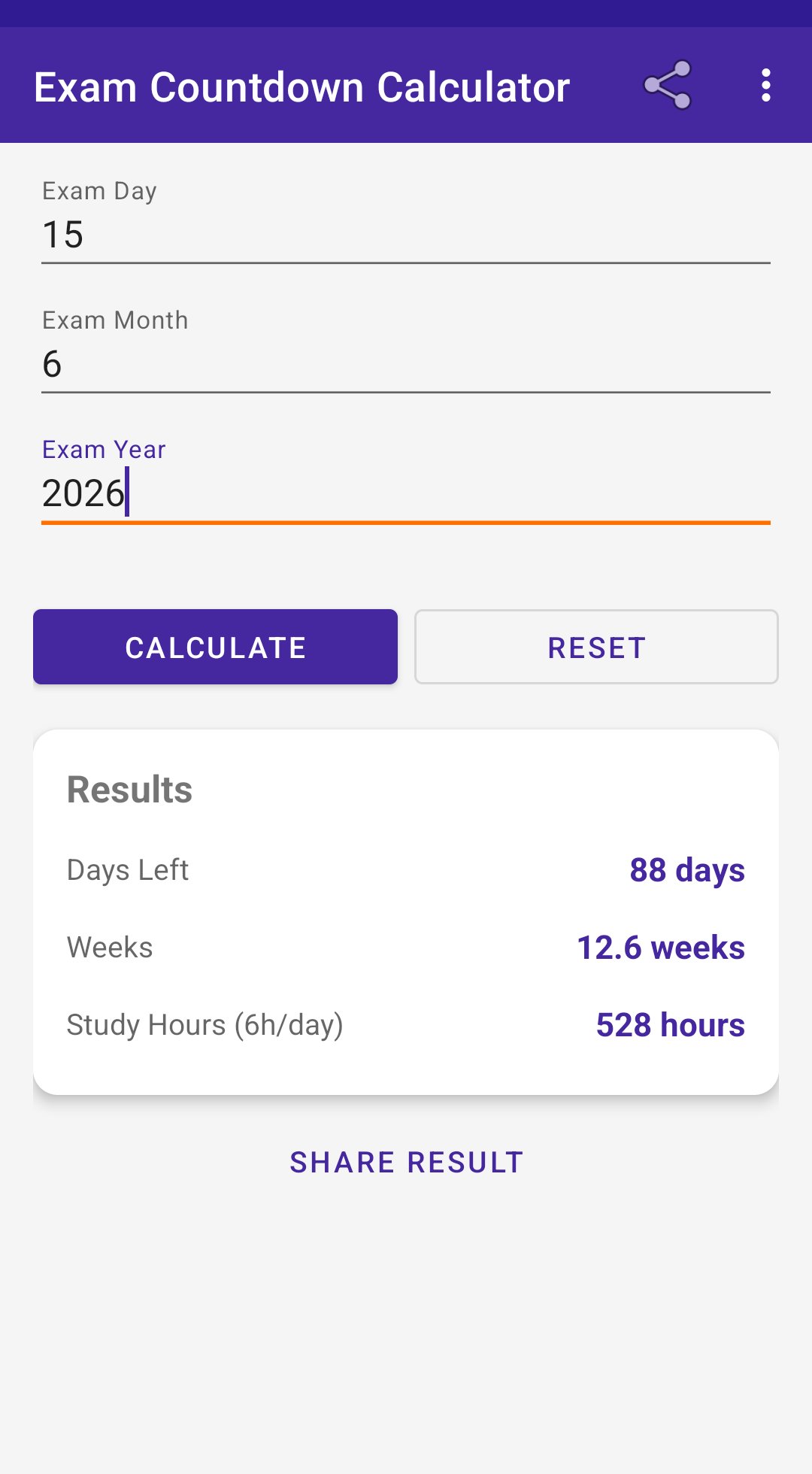Image resolution: width=812 pixels, height=1474 pixels.
Task: Select the Days Left result value
Action: click(686, 870)
